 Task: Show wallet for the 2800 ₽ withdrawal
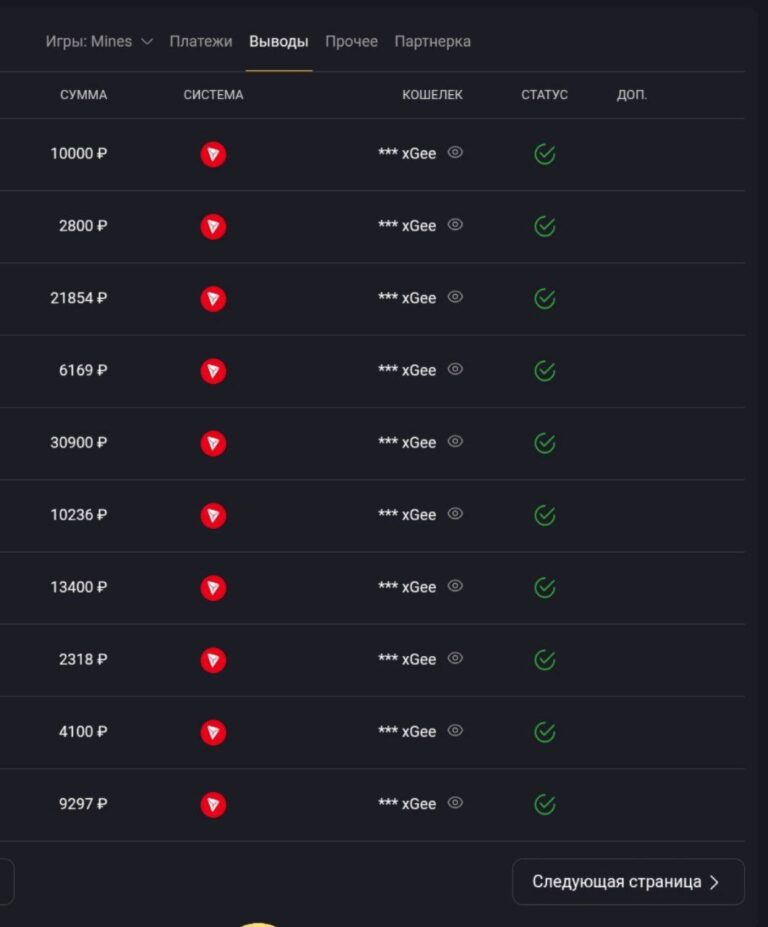[x=455, y=225]
